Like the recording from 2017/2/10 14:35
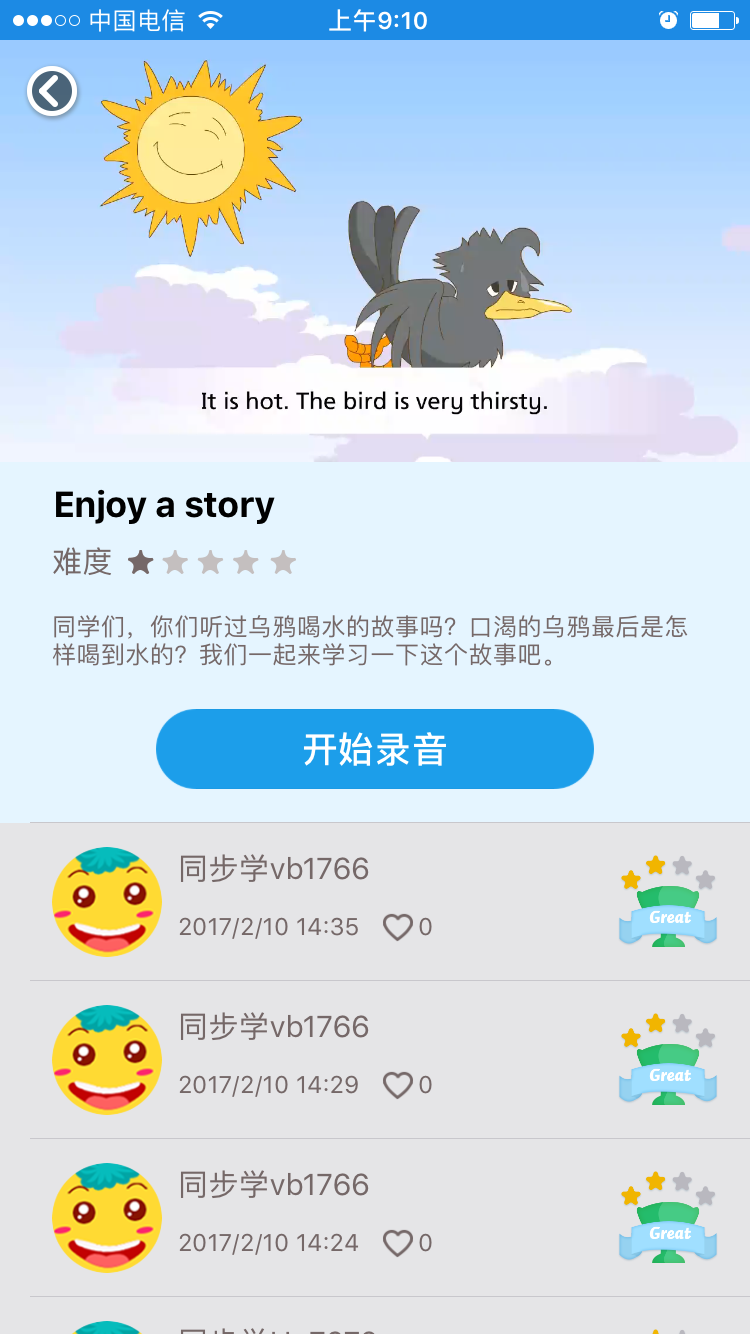 click(x=398, y=928)
